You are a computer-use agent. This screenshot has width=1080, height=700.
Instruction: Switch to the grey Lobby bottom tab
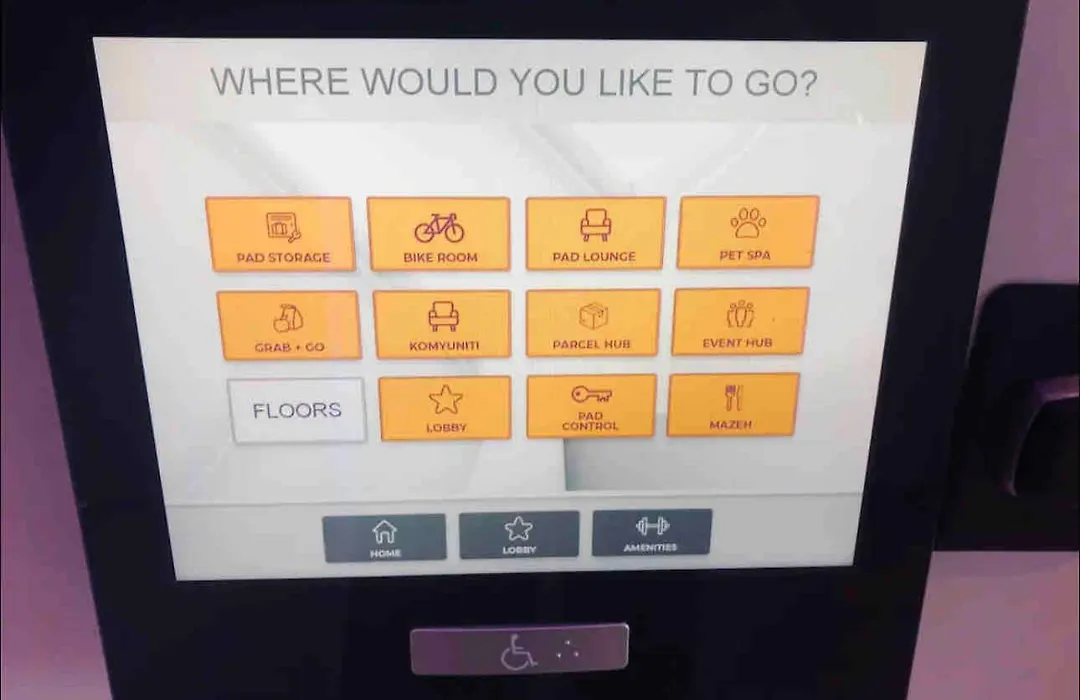tap(518, 535)
